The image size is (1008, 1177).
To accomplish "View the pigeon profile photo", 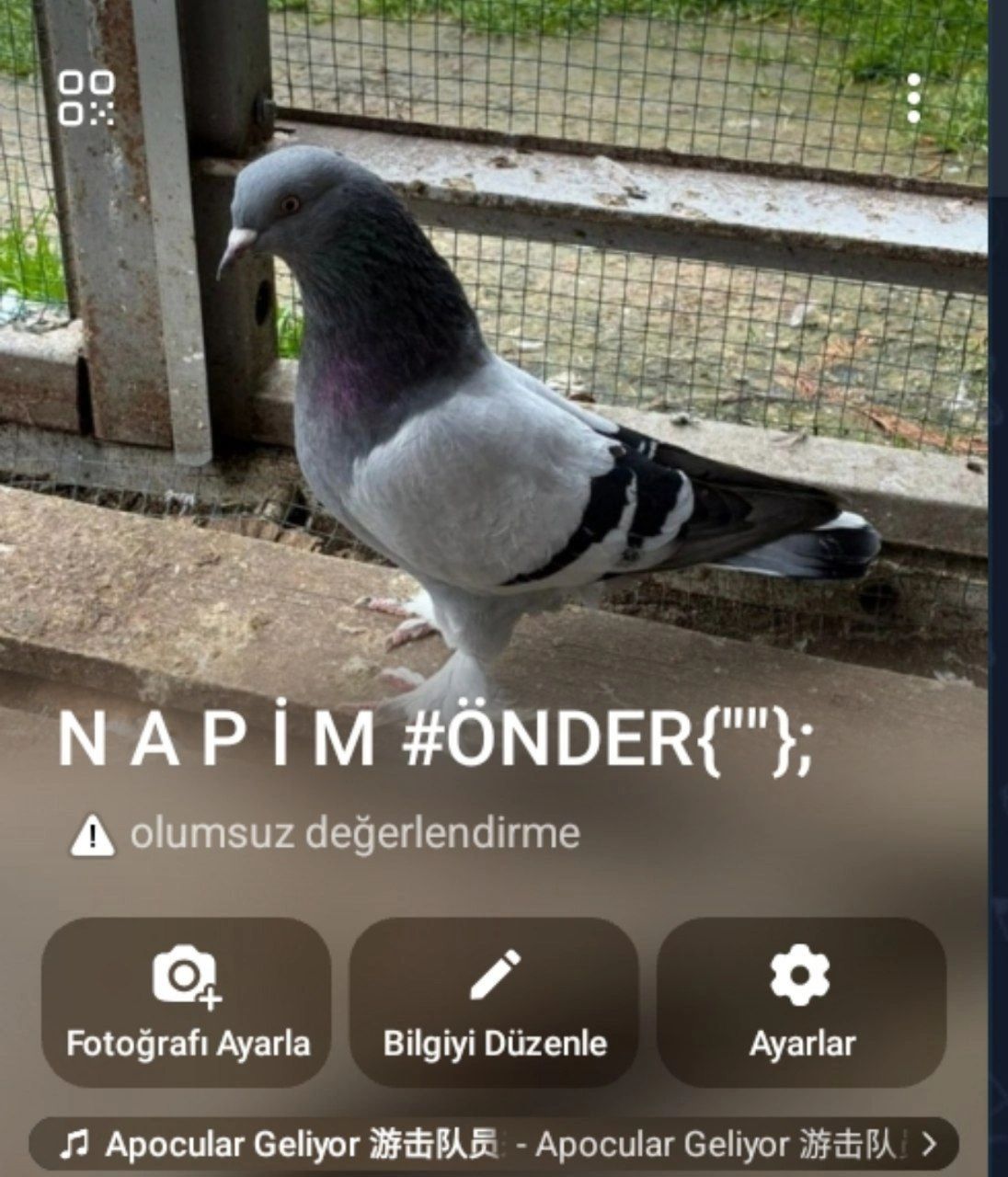I will coord(515,386).
